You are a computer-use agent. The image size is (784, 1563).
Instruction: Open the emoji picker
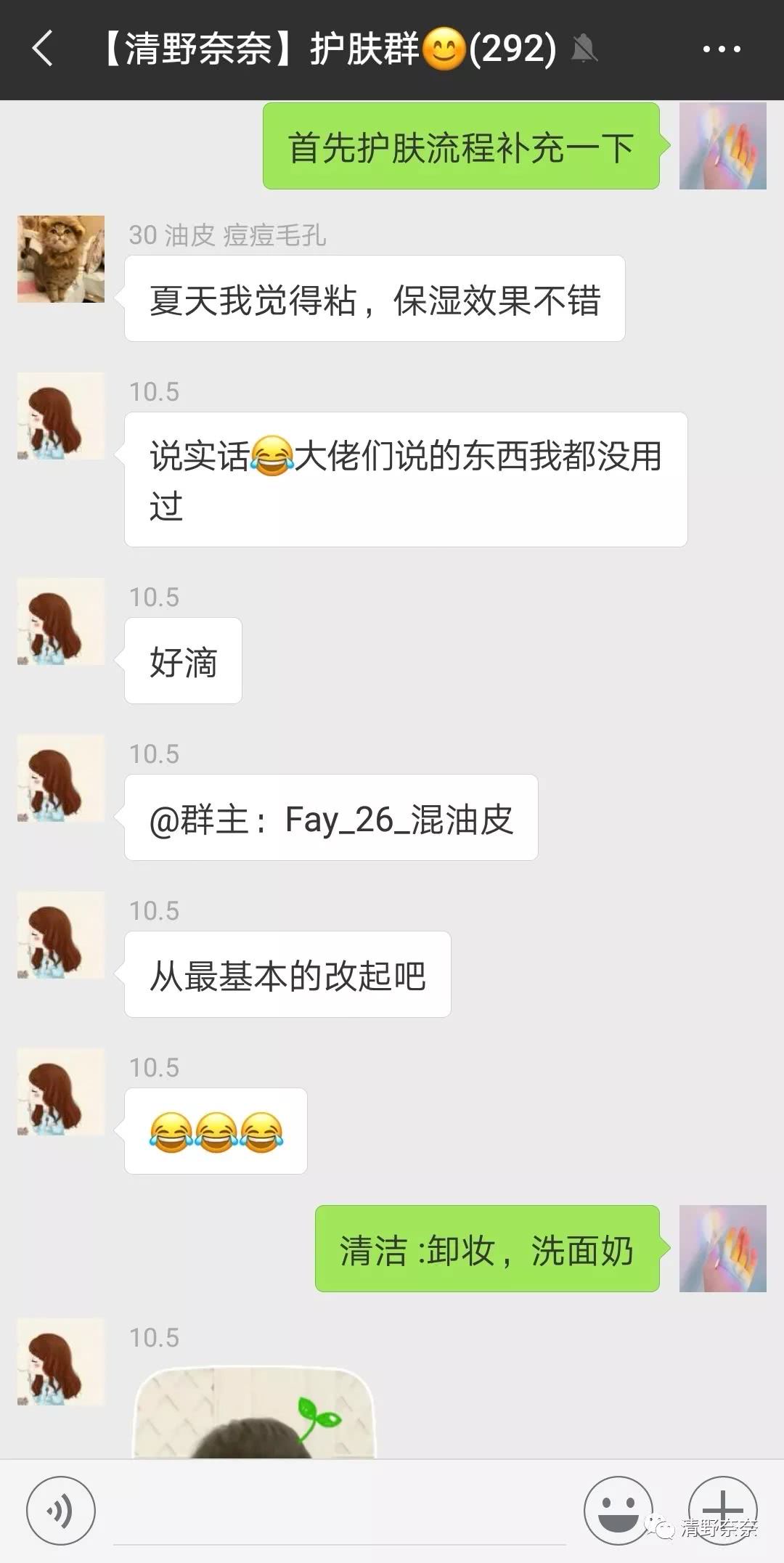(618, 1511)
